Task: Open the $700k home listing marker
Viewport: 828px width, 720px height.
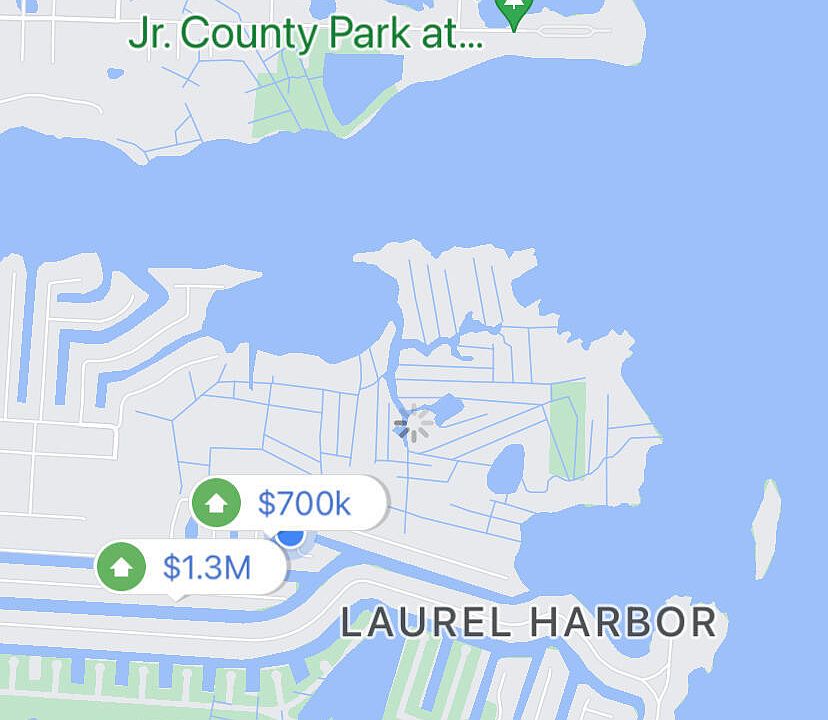Action: click(288, 503)
